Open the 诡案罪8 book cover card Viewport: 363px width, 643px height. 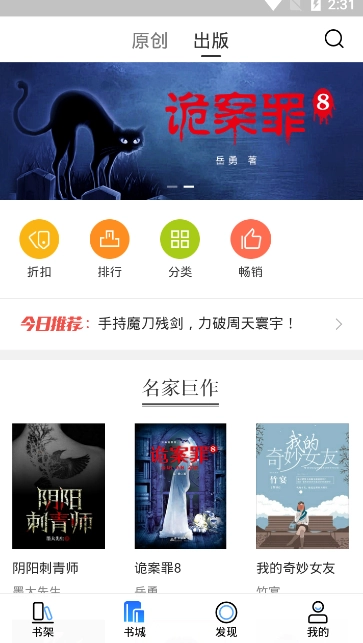coord(180,486)
